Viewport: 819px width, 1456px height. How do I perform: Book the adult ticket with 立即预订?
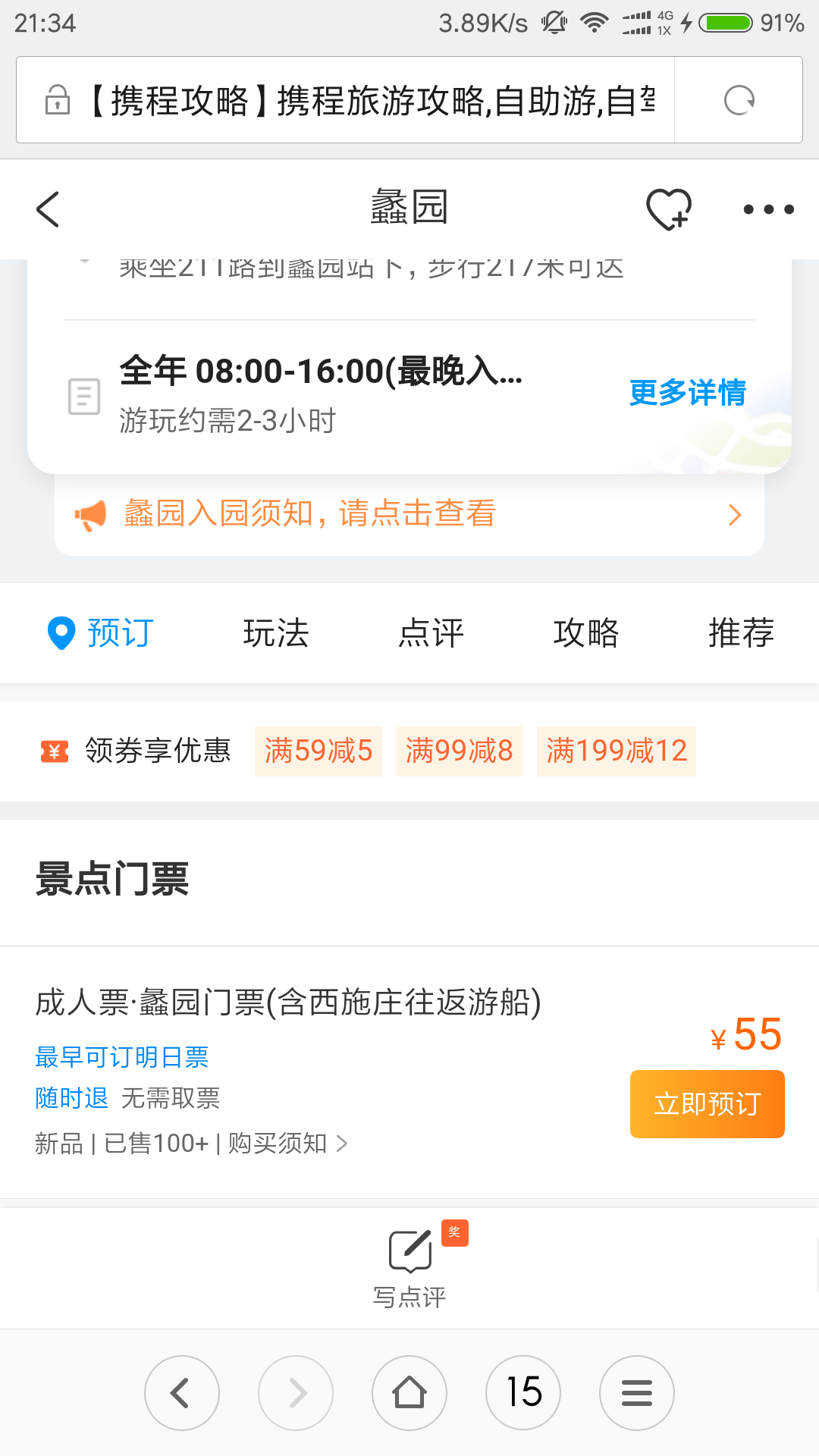[x=708, y=1104]
